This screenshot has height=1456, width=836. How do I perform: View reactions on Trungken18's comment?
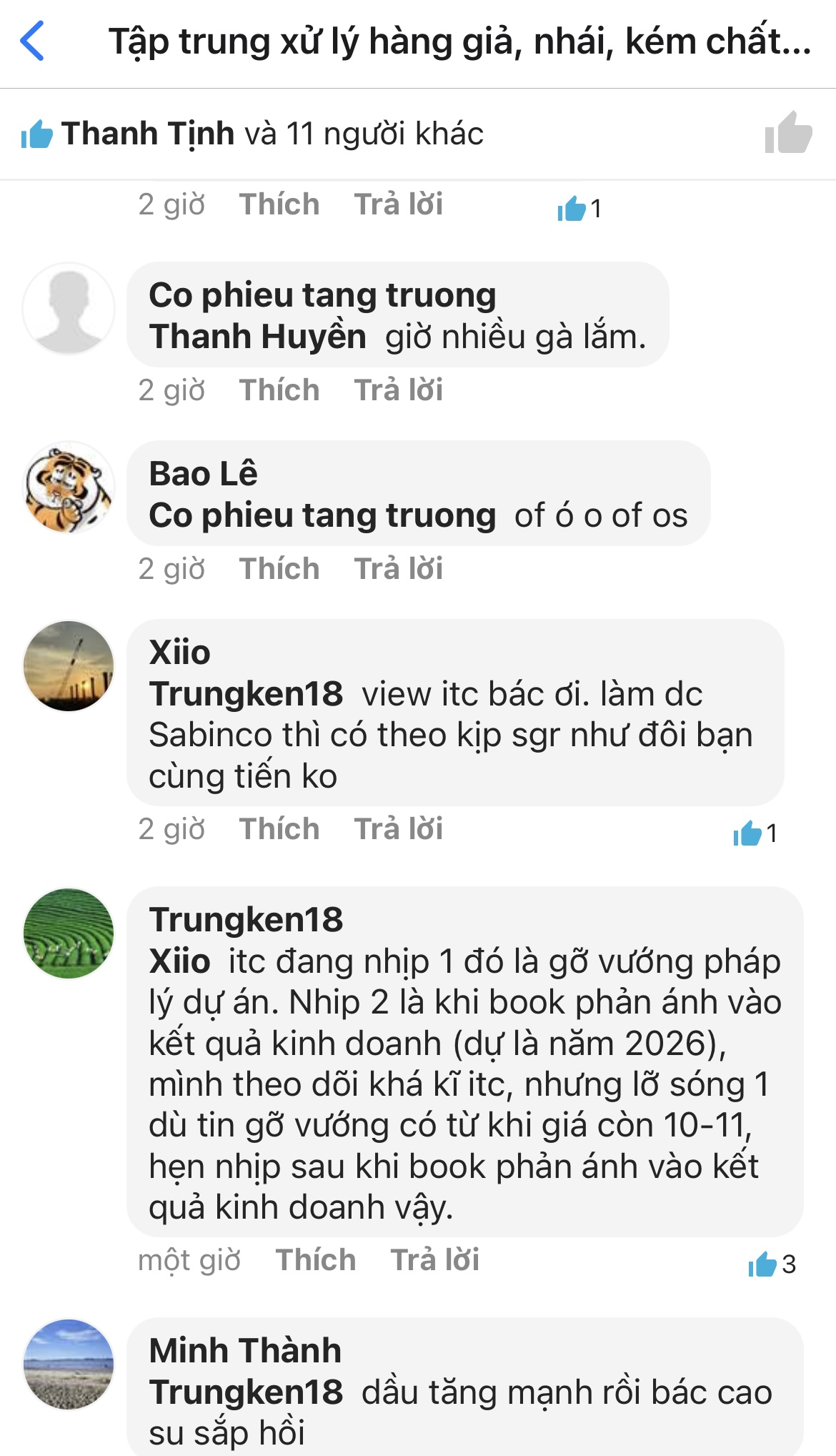pyautogui.click(x=772, y=1264)
